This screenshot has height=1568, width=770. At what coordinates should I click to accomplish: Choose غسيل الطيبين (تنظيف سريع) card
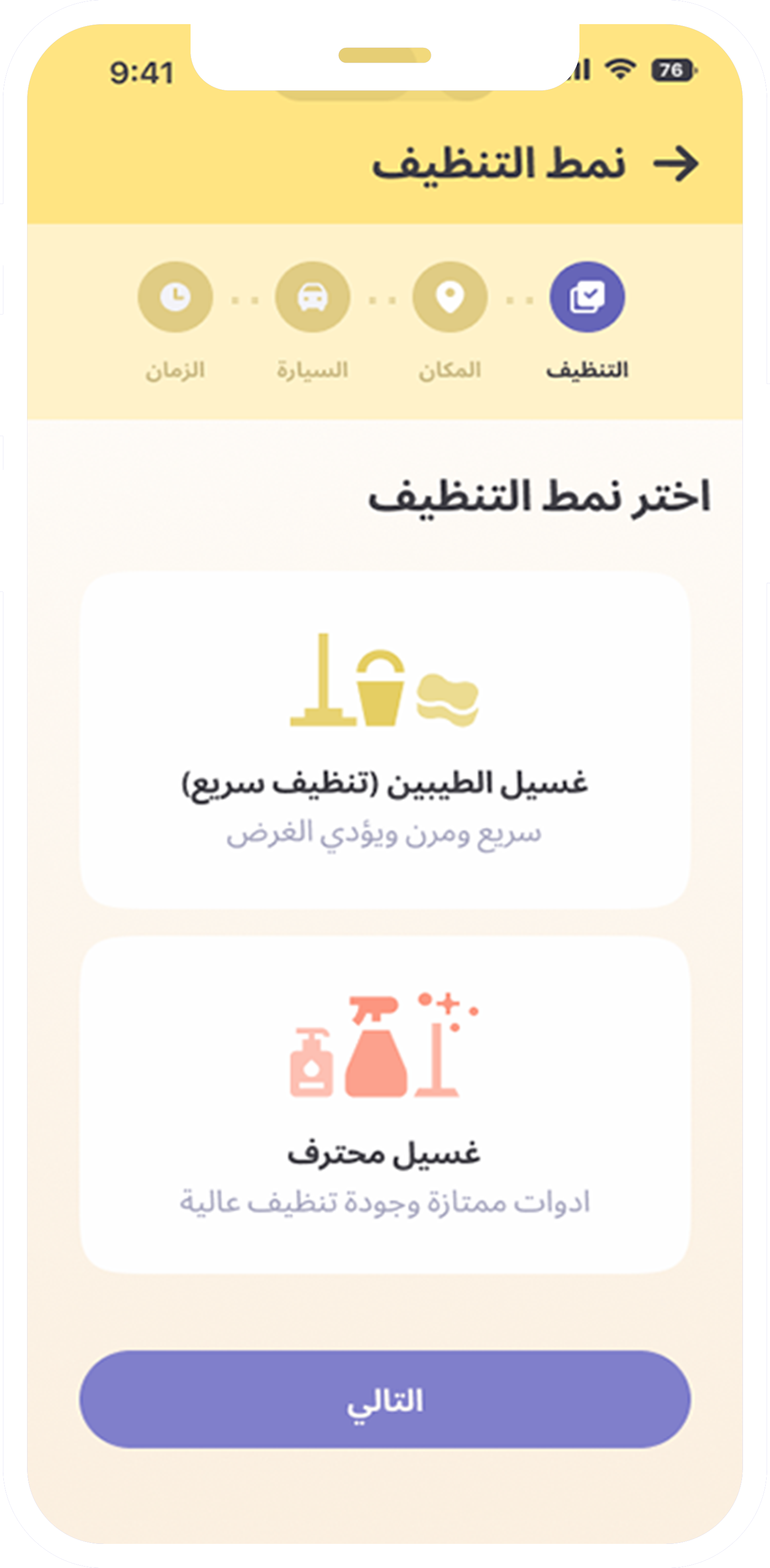(385, 740)
